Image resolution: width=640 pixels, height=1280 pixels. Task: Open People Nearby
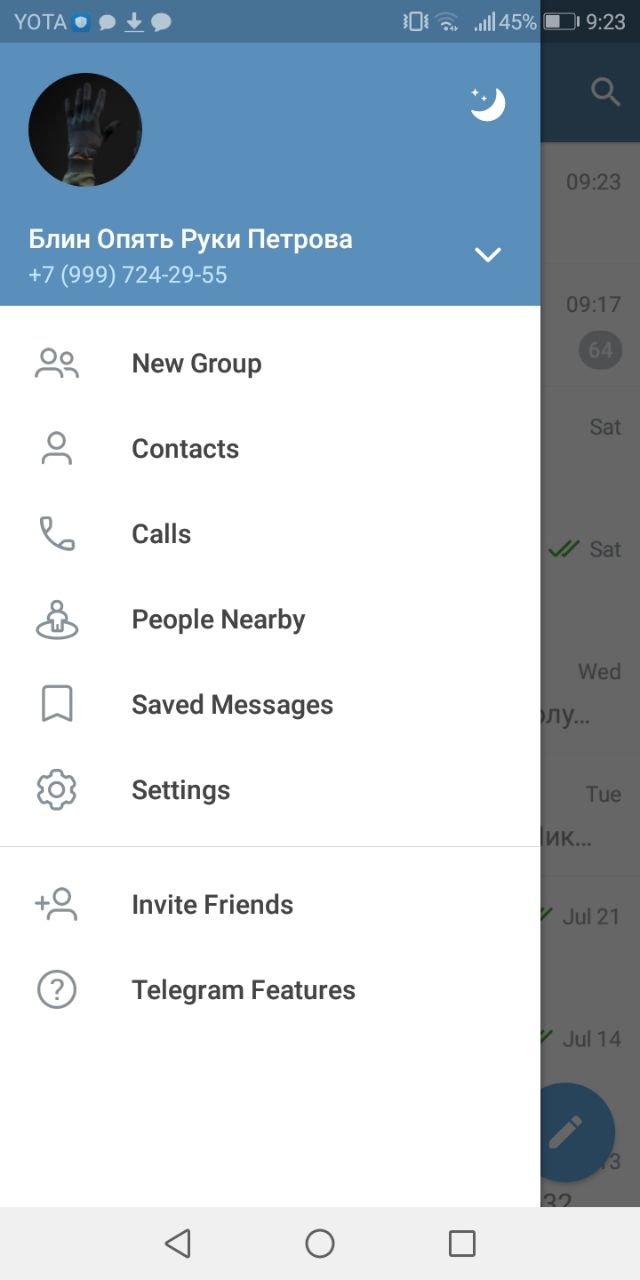click(x=270, y=620)
